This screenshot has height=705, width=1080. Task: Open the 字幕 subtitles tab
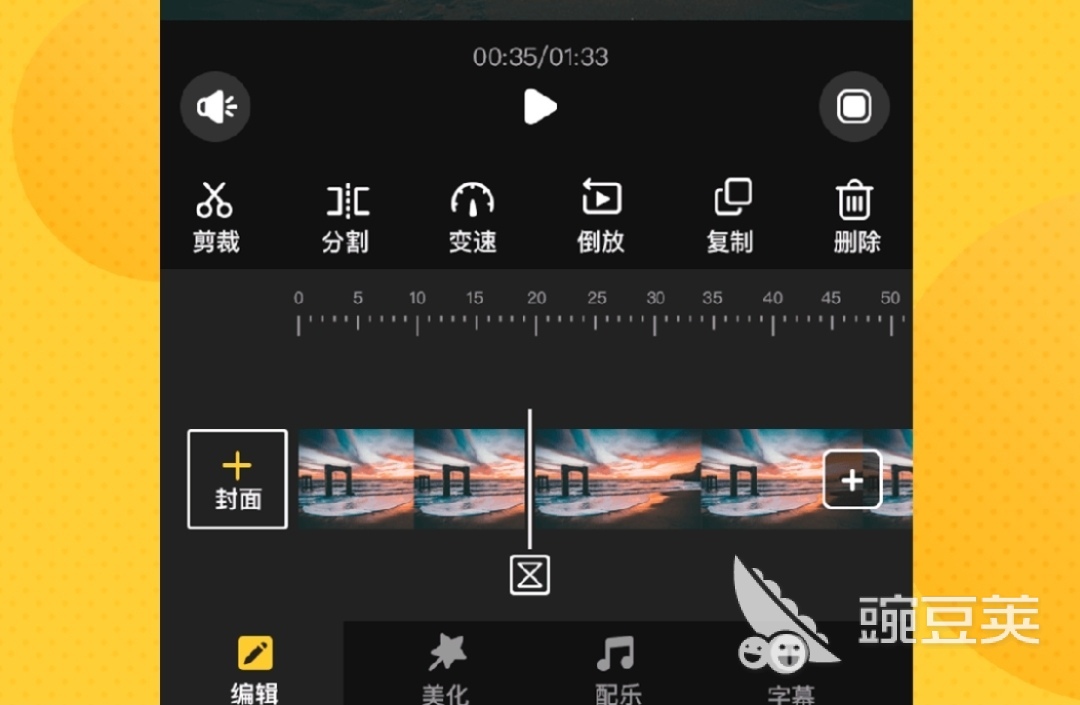pyautogui.click(x=790, y=672)
